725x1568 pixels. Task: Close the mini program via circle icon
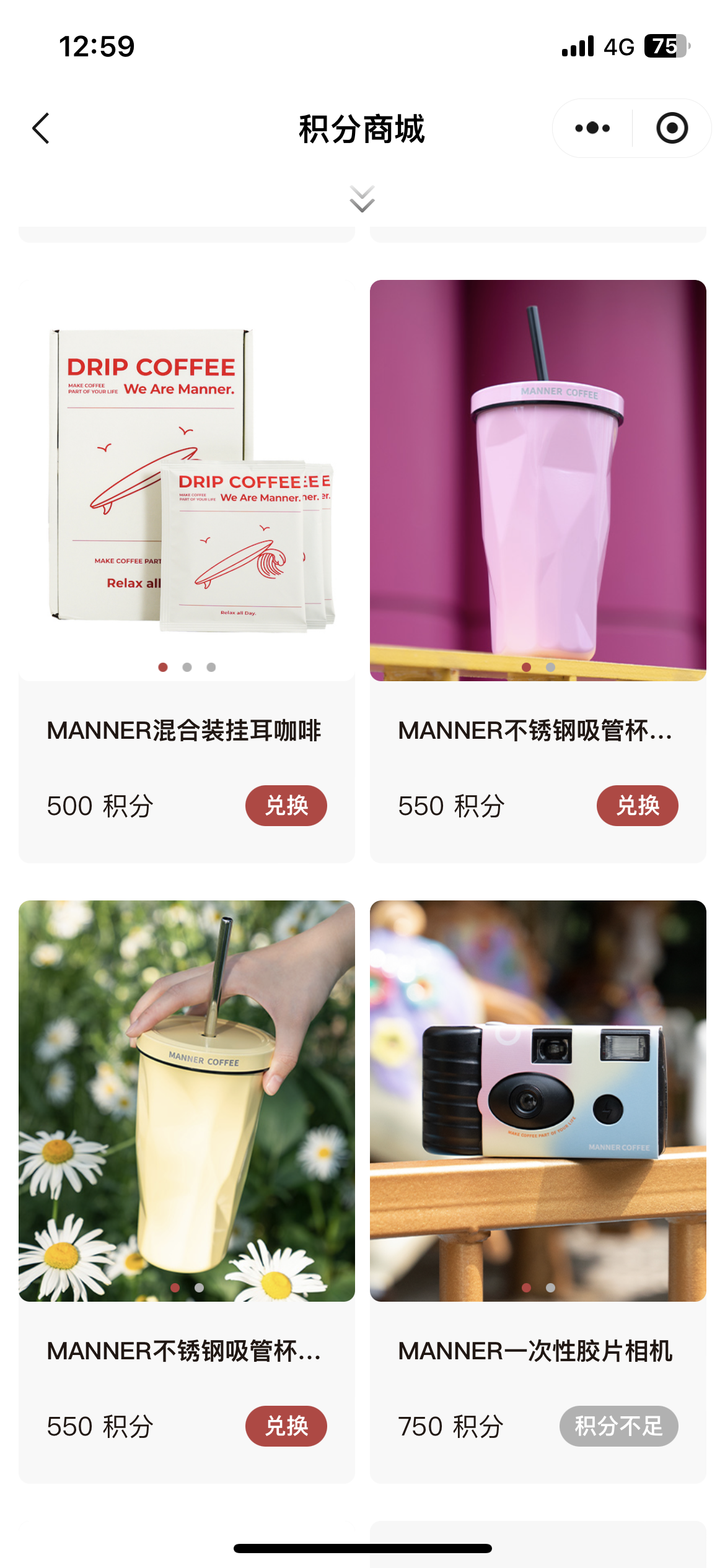point(672,128)
